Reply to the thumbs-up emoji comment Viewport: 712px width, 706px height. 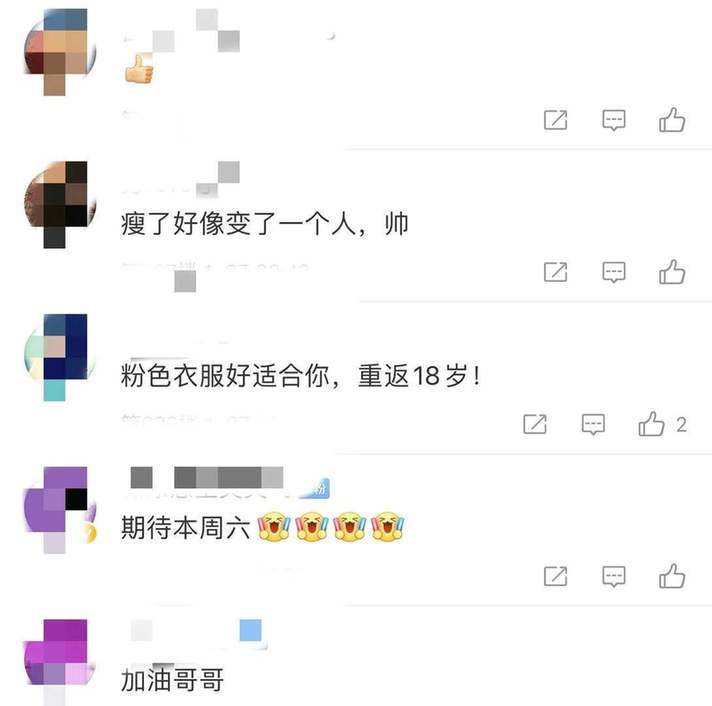click(614, 120)
